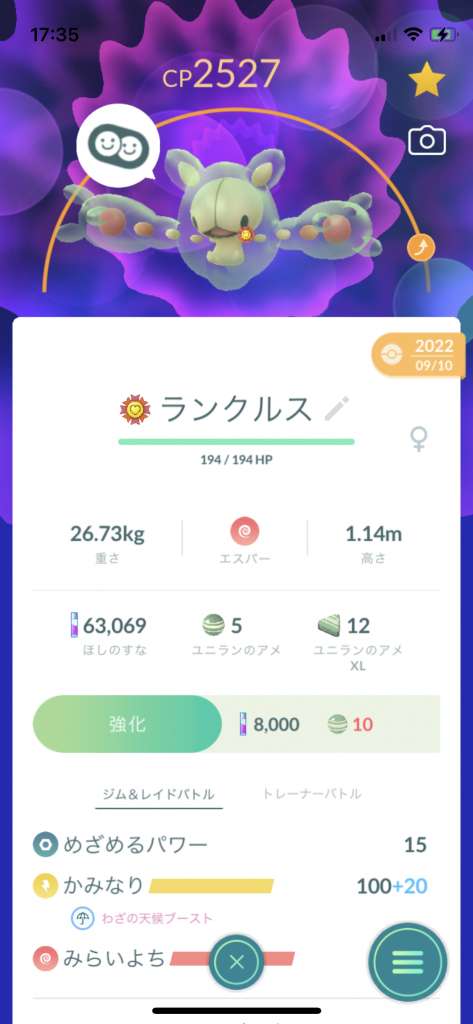Power up with the 強化 button
Viewport: 473px width, 1024px height.
click(128, 724)
